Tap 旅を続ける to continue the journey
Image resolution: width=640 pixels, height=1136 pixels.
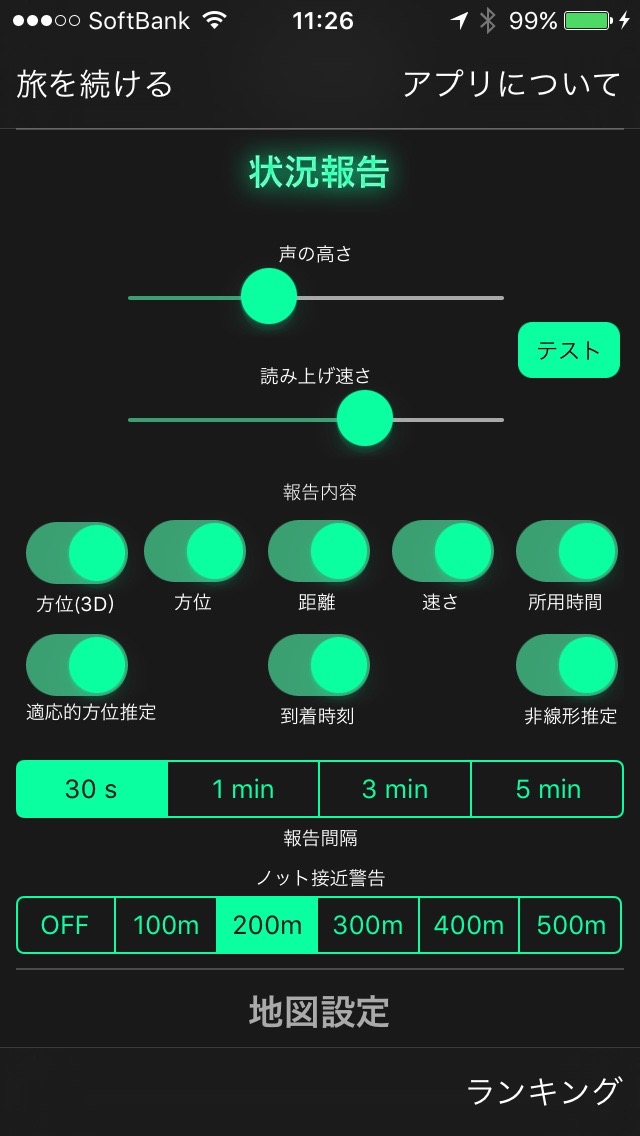click(95, 84)
